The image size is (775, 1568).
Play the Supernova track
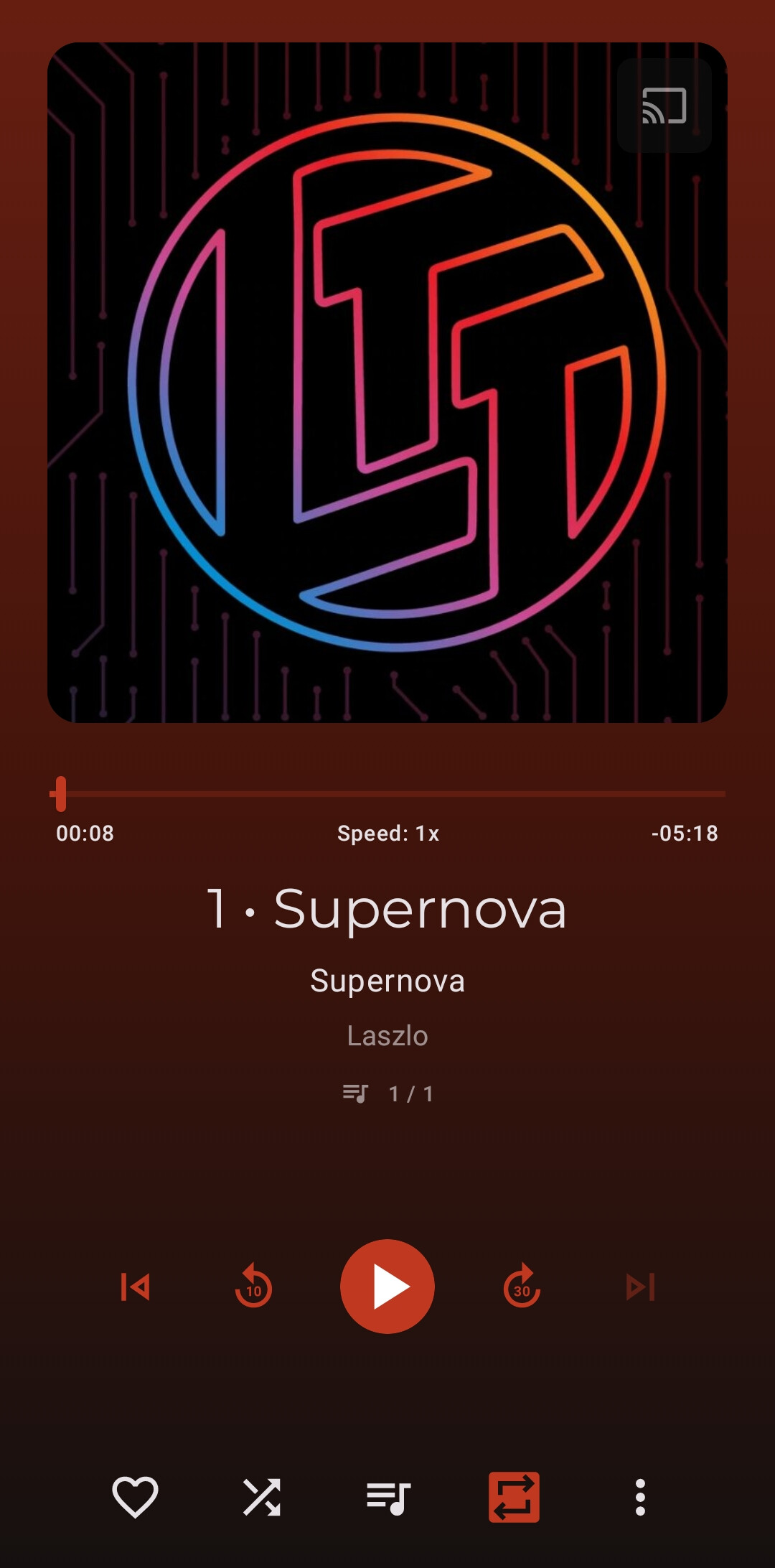387,1287
